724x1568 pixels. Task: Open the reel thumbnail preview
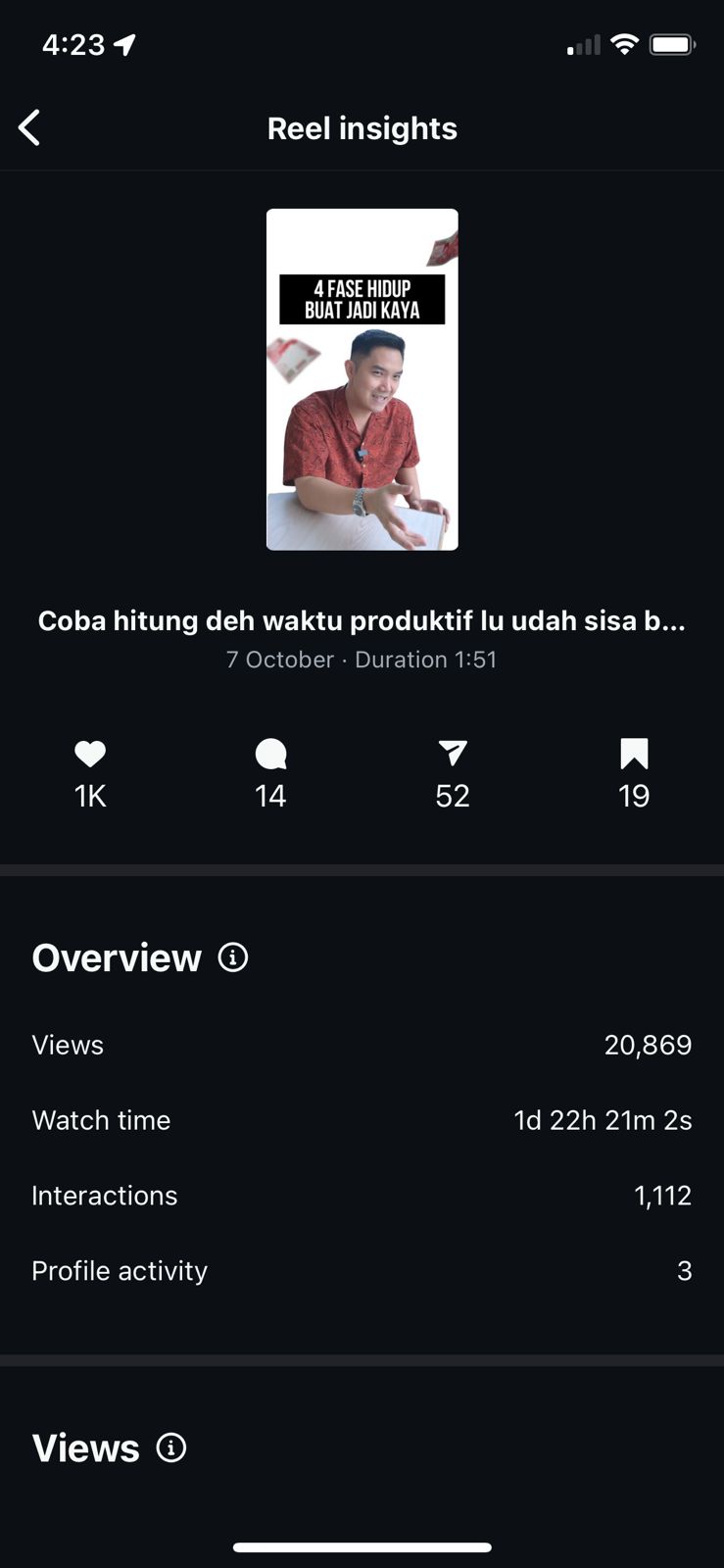pos(362,379)
